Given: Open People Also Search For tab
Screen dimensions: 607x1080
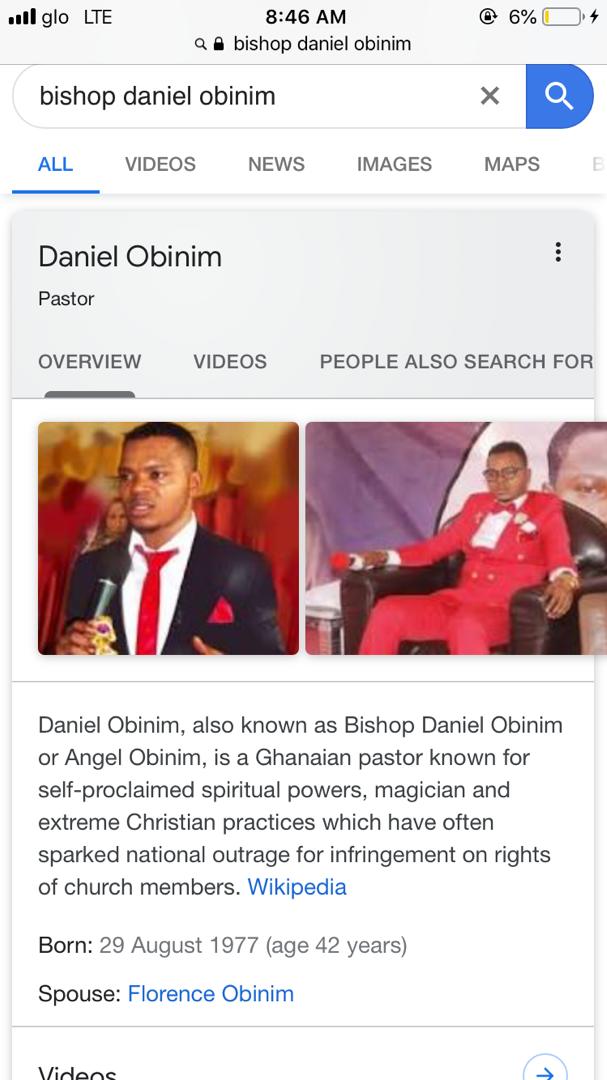Looking at the screenshot, I should [x=456, y=361].
